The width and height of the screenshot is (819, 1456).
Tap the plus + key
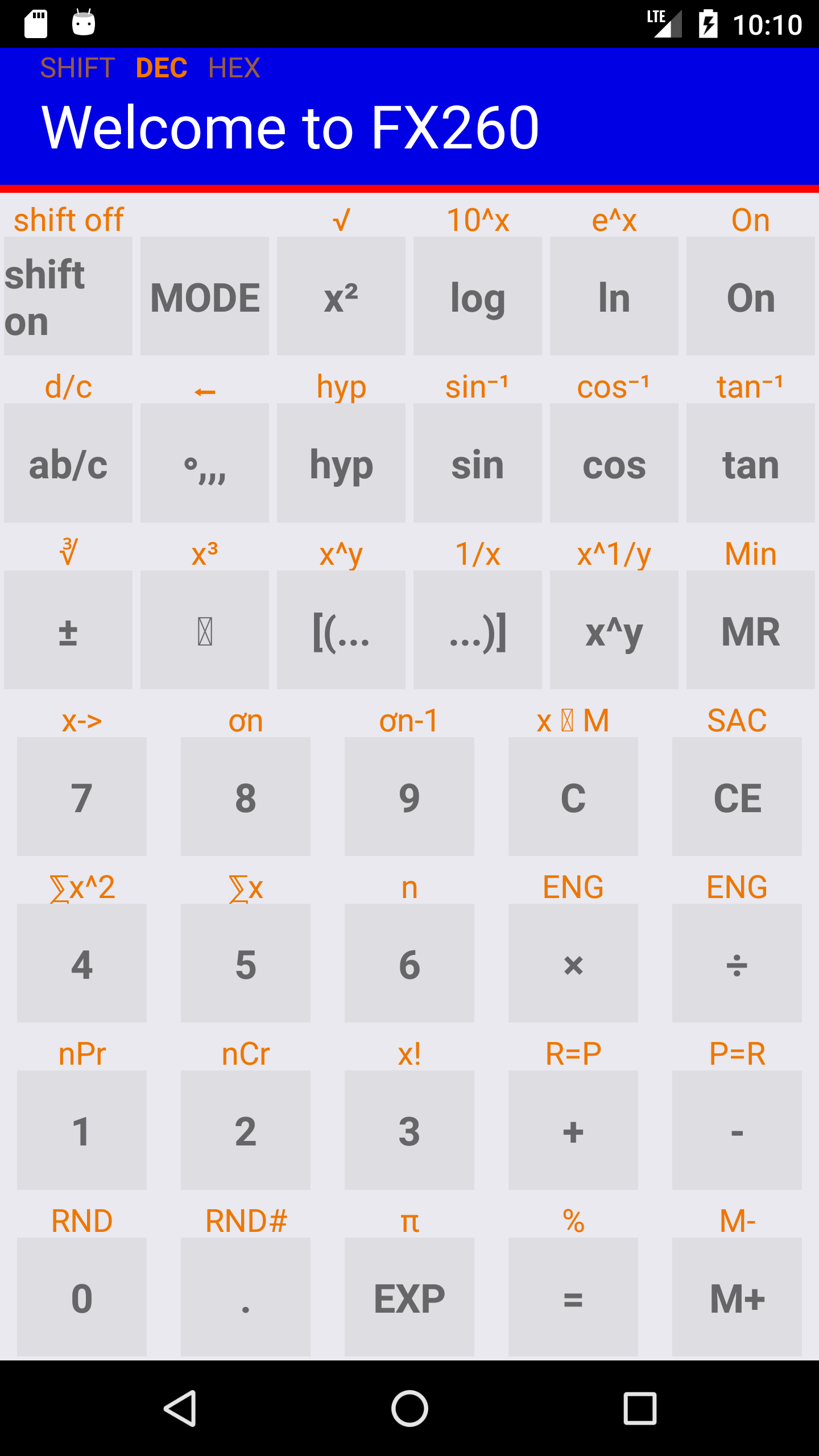pos(573,1131)
